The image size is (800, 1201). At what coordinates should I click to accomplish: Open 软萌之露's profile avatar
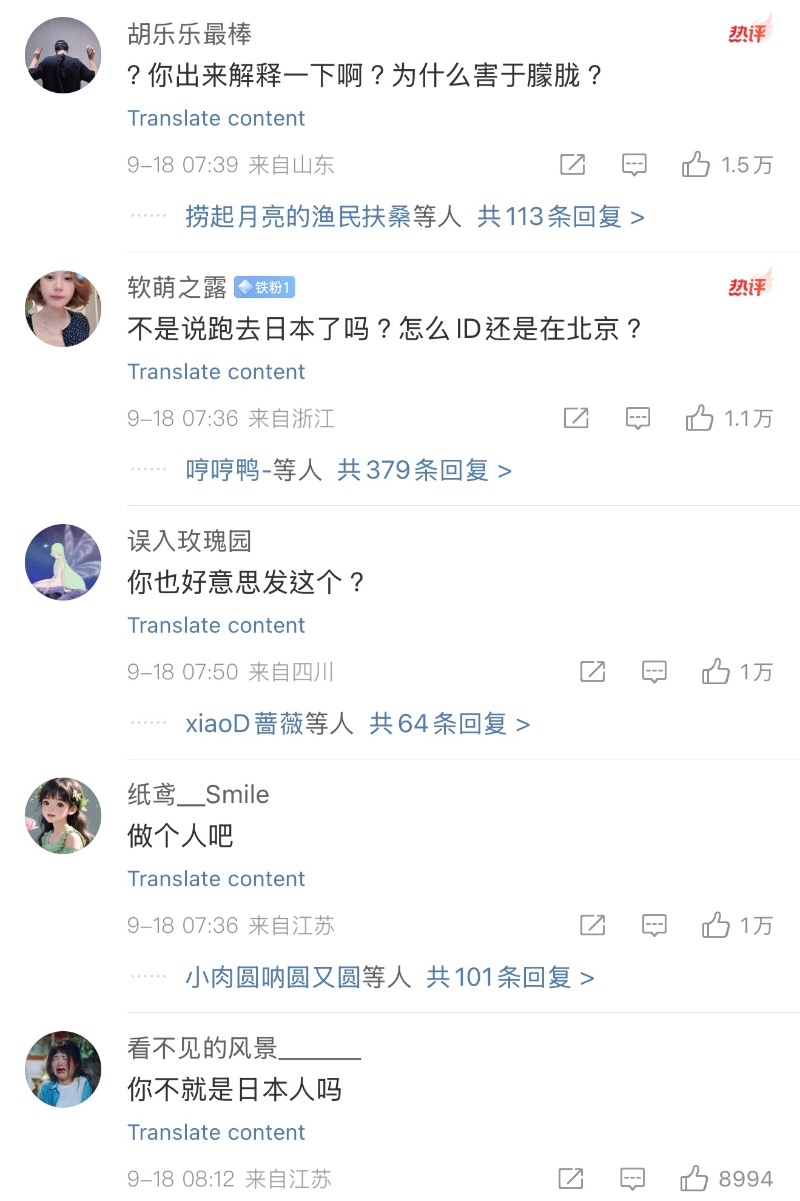point(63,308)
